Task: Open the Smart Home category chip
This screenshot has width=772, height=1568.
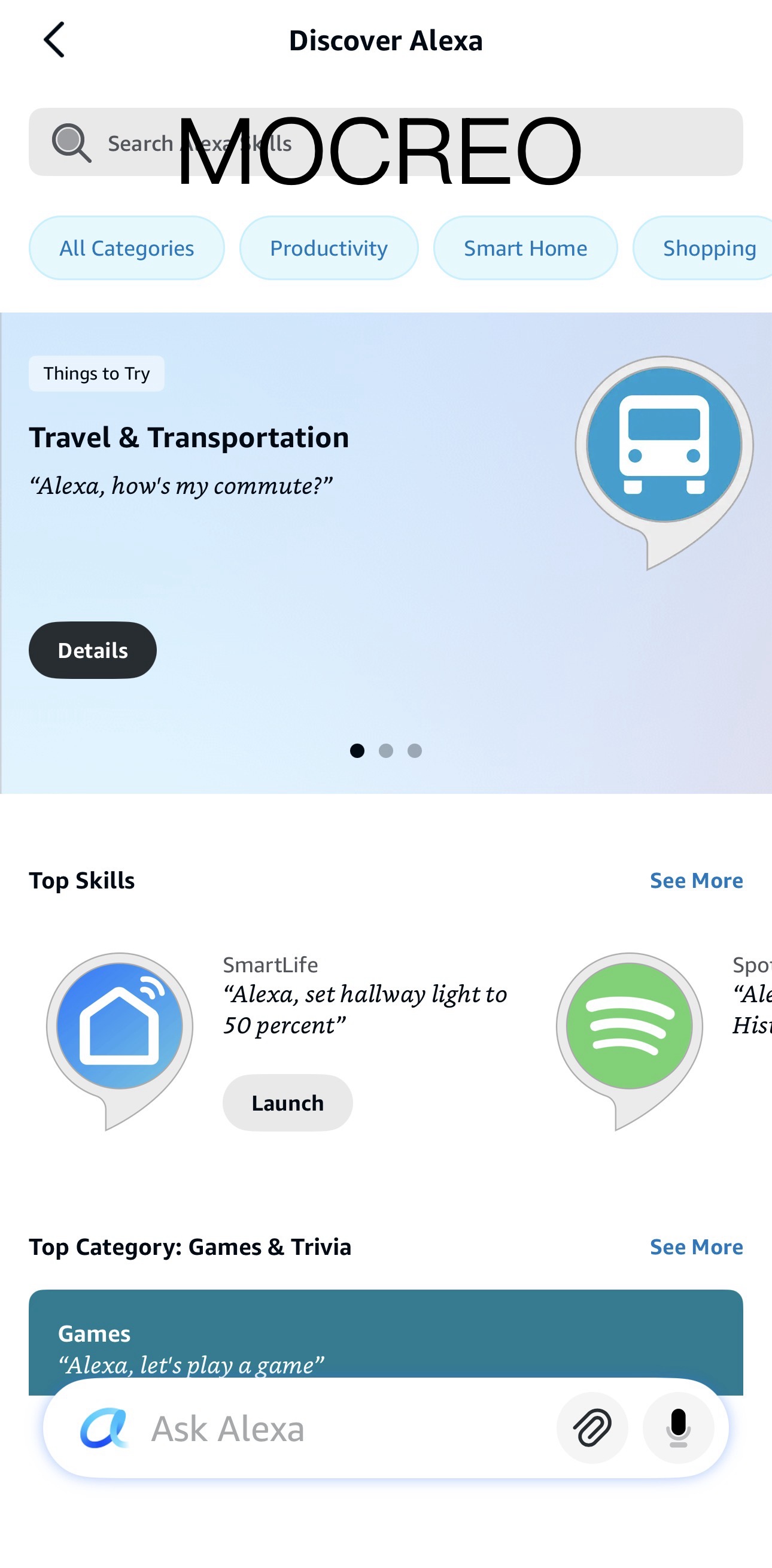Action: click(x=525, y=248)
